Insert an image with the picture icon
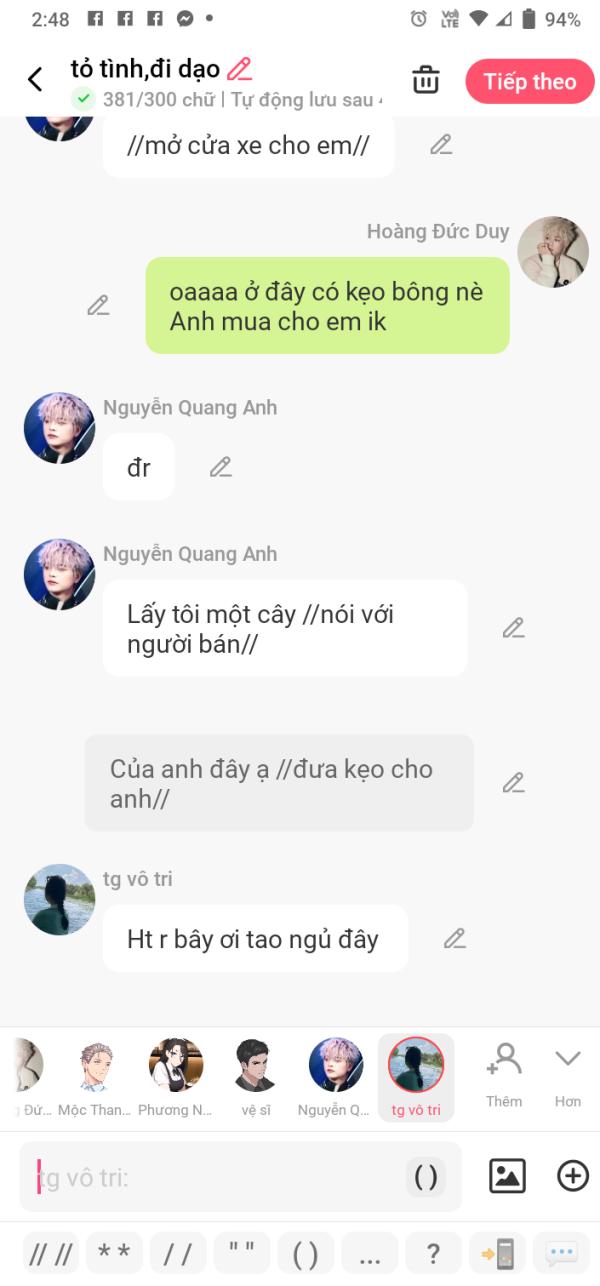The width and height of the screenshot is (600, 1286). tap(507, 1176)
